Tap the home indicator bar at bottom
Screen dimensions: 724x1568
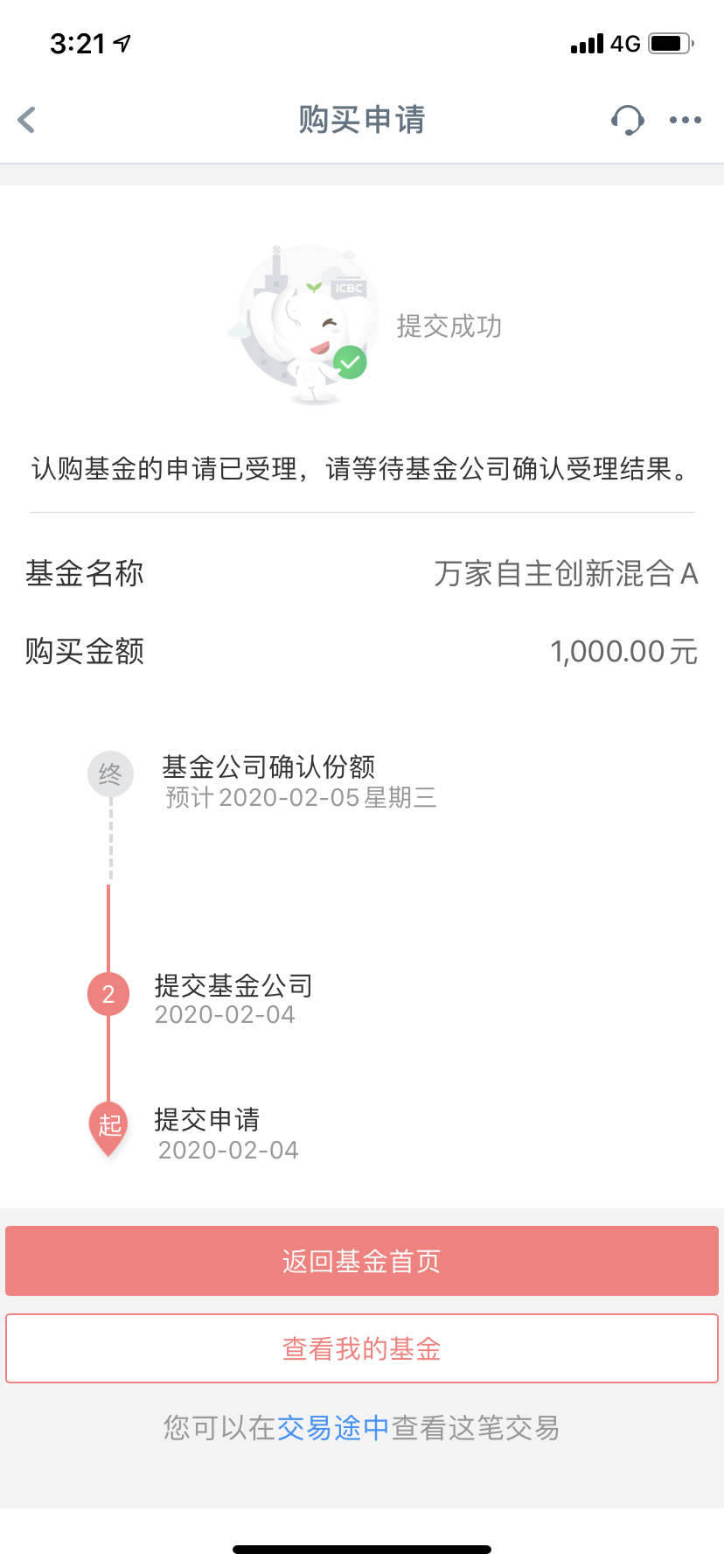coord(361,1549)
